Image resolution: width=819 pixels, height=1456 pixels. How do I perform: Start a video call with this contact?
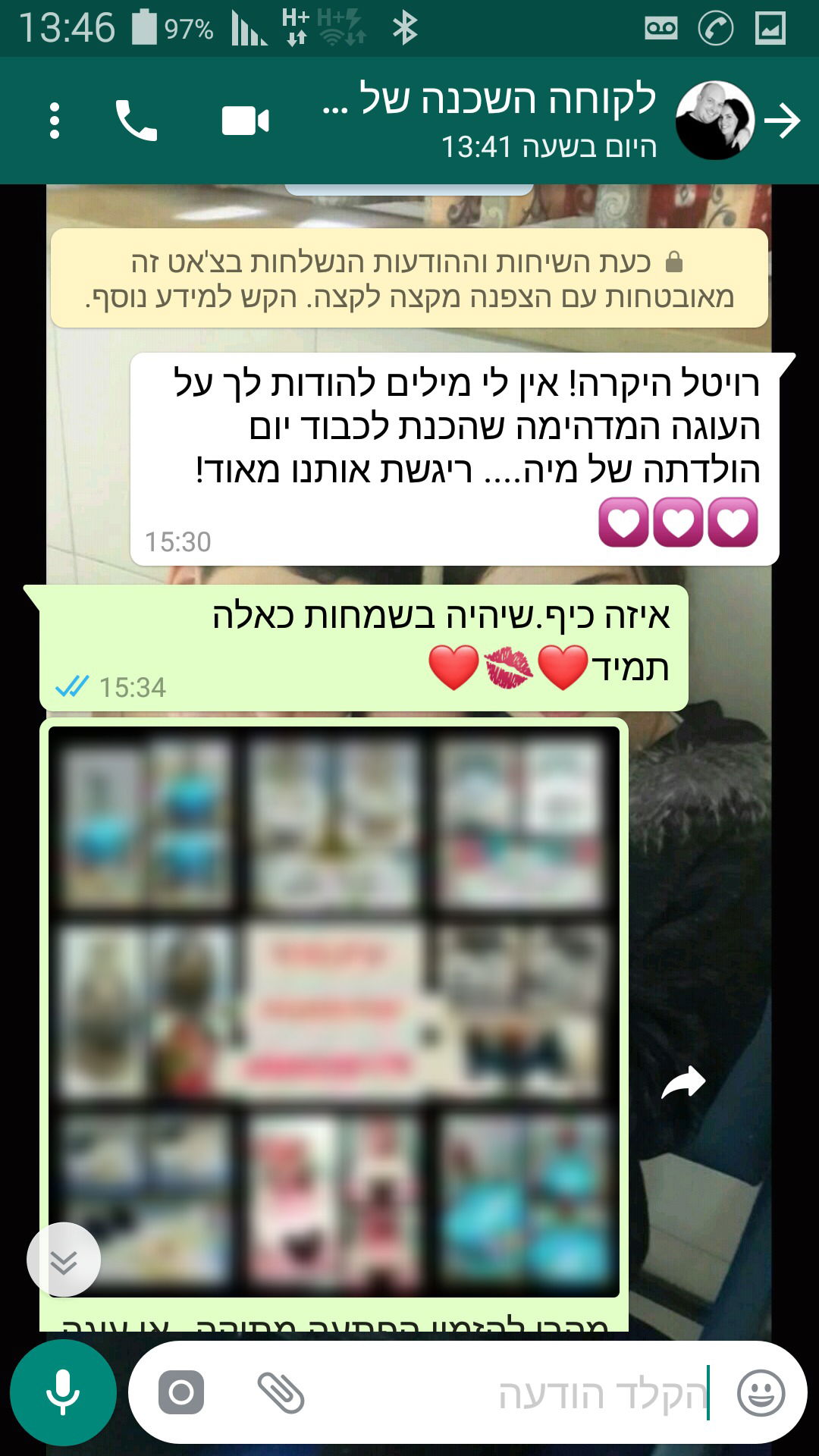point(246,121)
